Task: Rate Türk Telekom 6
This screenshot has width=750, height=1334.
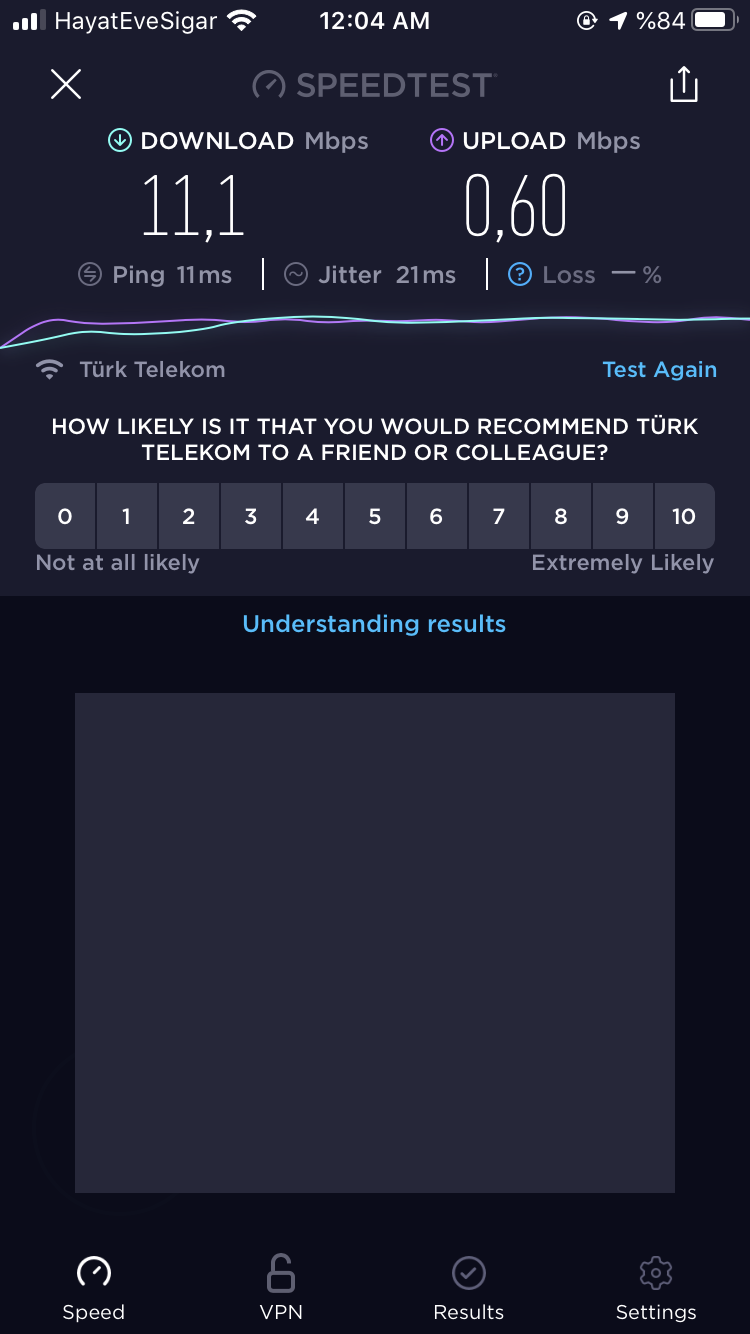Action: (436, 516)
